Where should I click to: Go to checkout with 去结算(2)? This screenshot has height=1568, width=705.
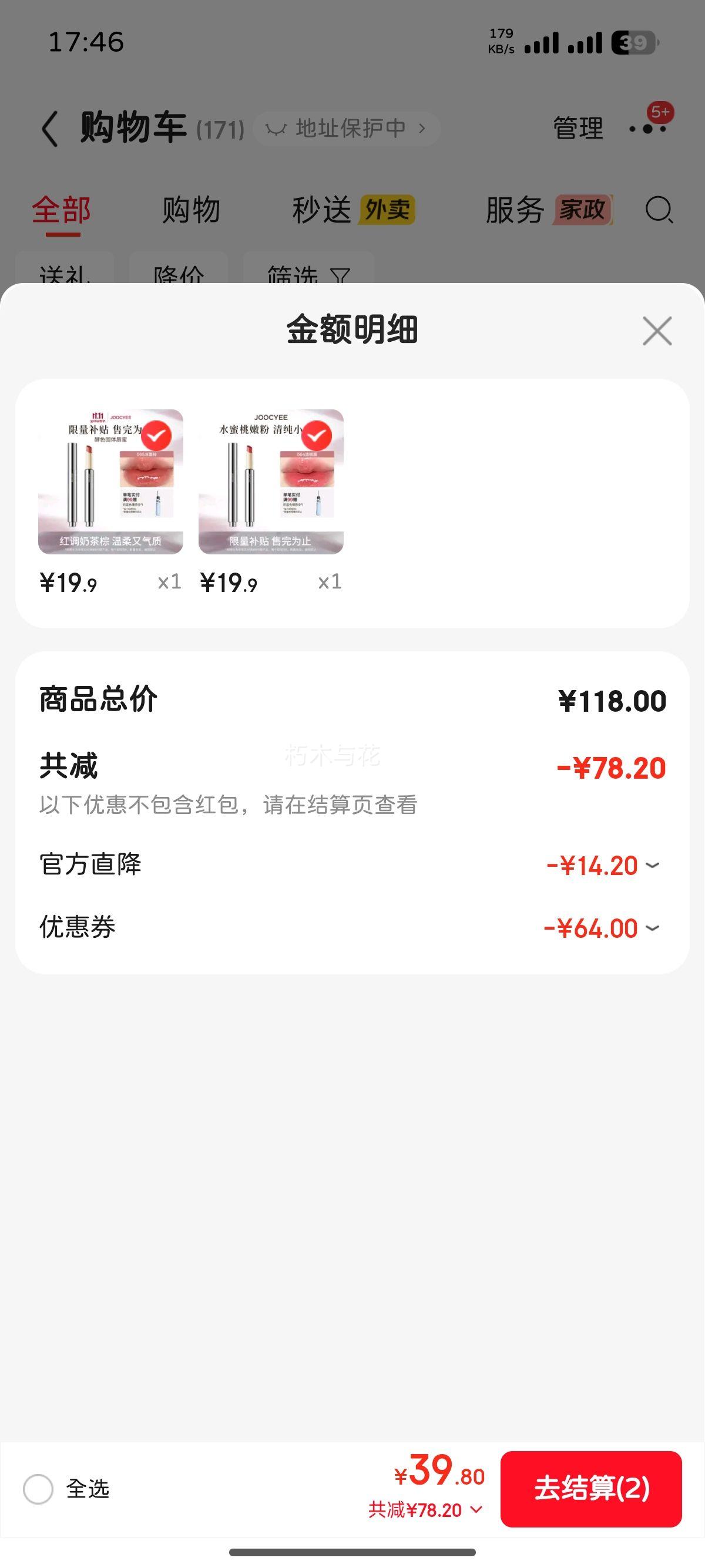tap(590, 1488)
